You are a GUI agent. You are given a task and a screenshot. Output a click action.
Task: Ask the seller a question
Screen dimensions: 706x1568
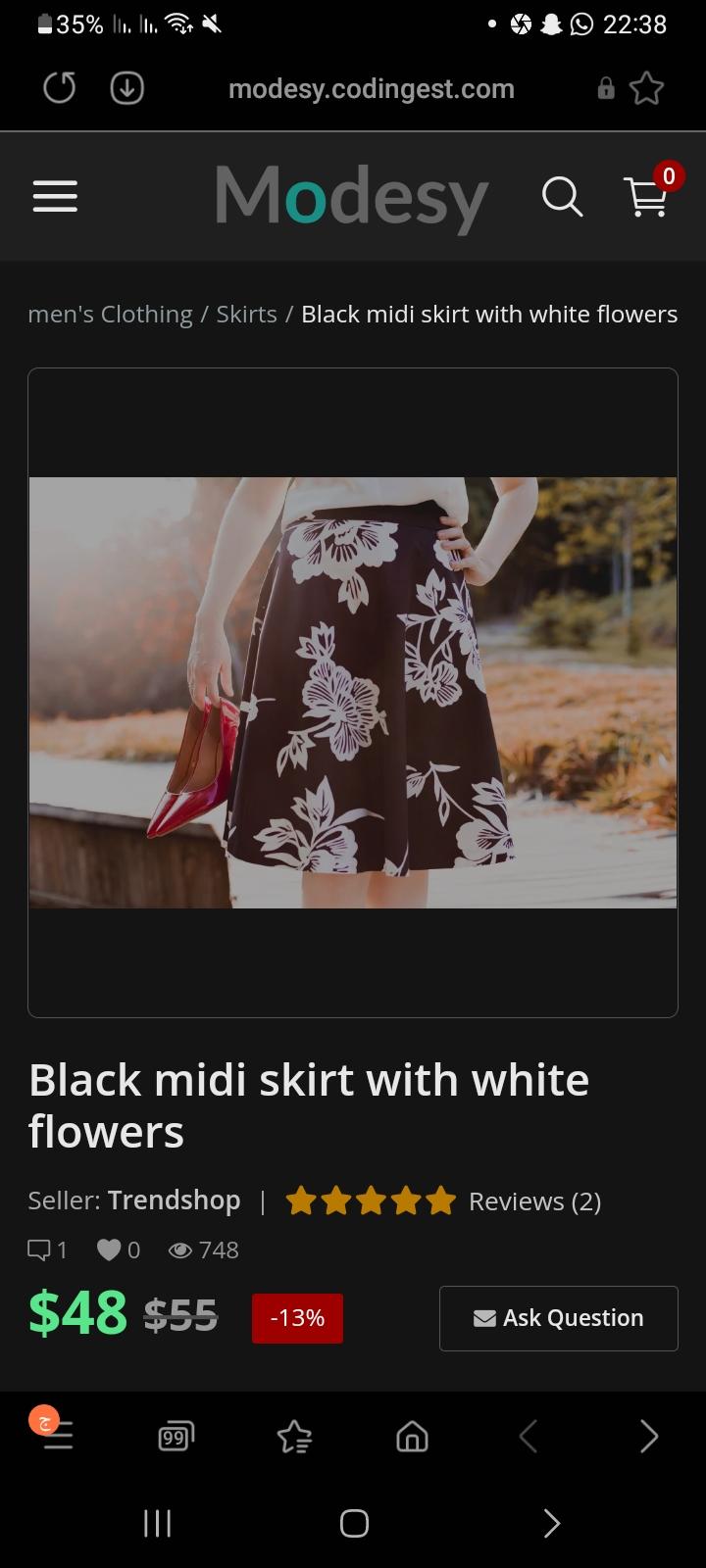(x=558, y=1318)
